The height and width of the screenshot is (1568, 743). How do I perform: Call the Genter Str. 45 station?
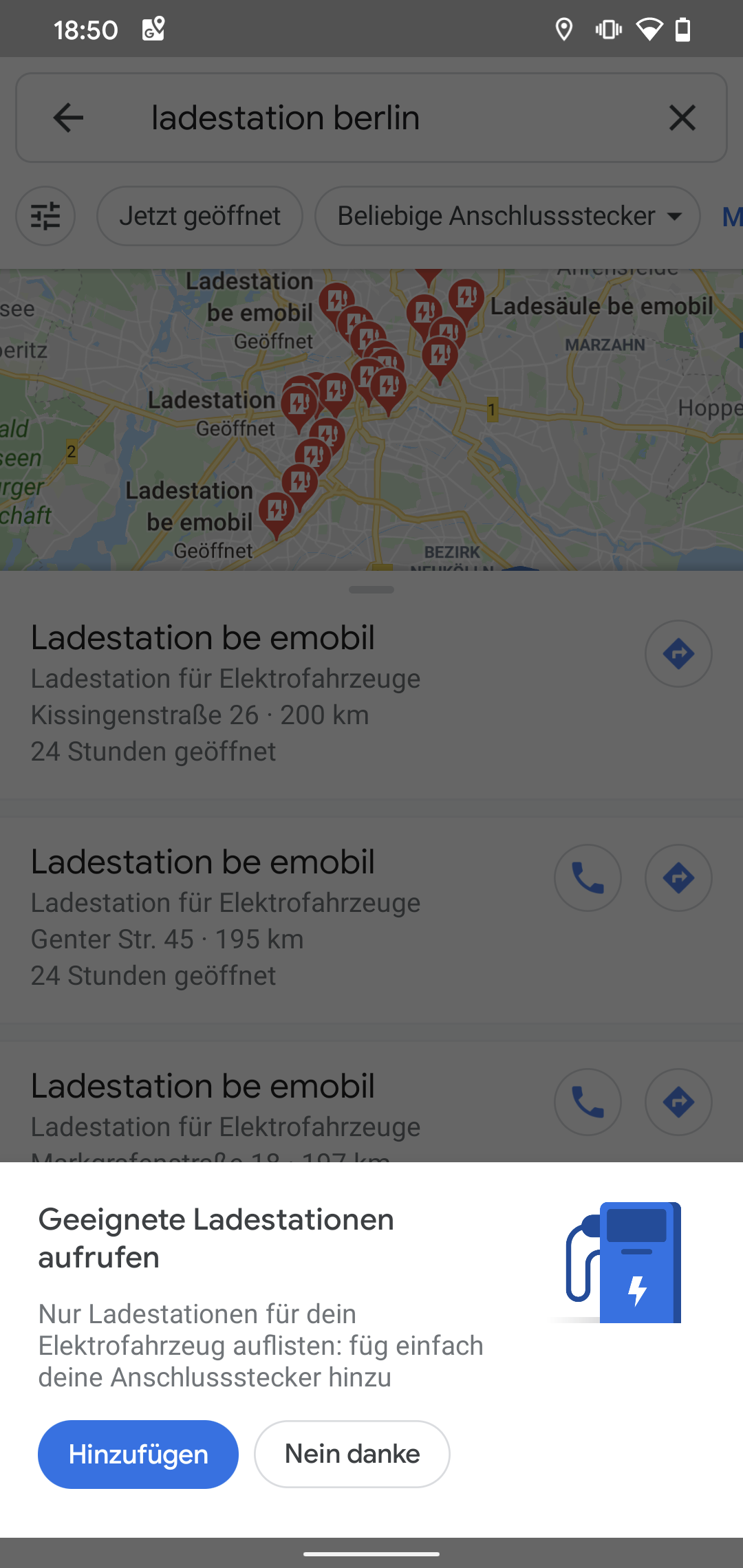pos(588,878)
